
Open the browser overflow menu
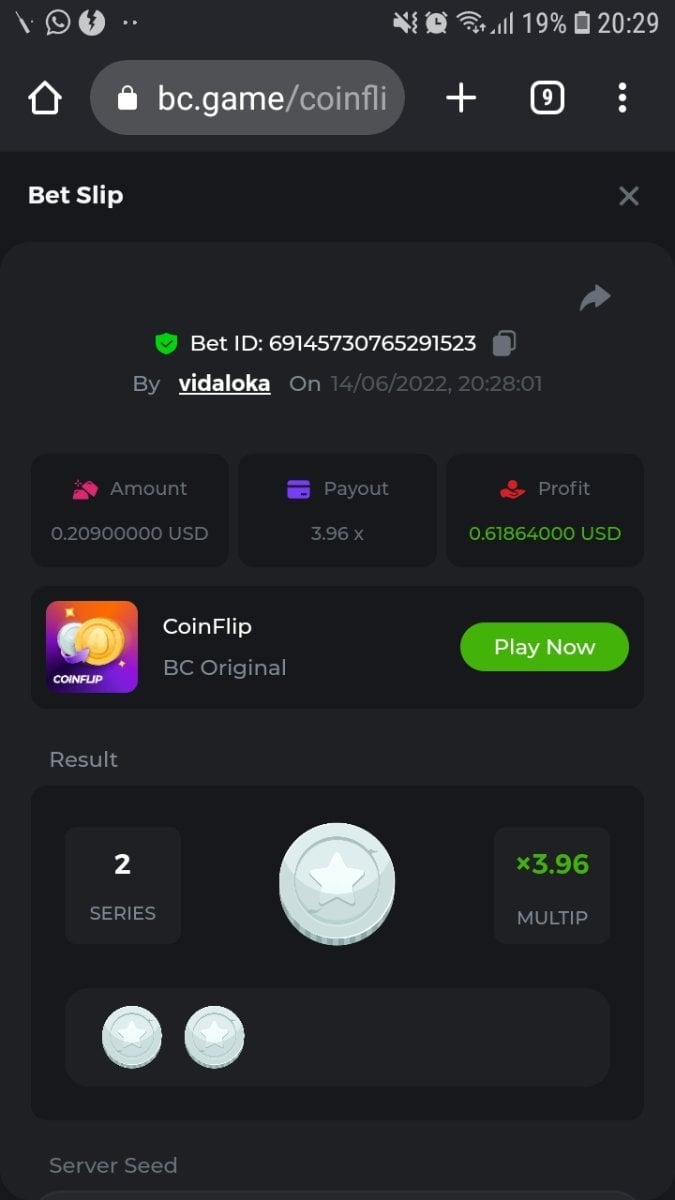(x=622, y=98)
